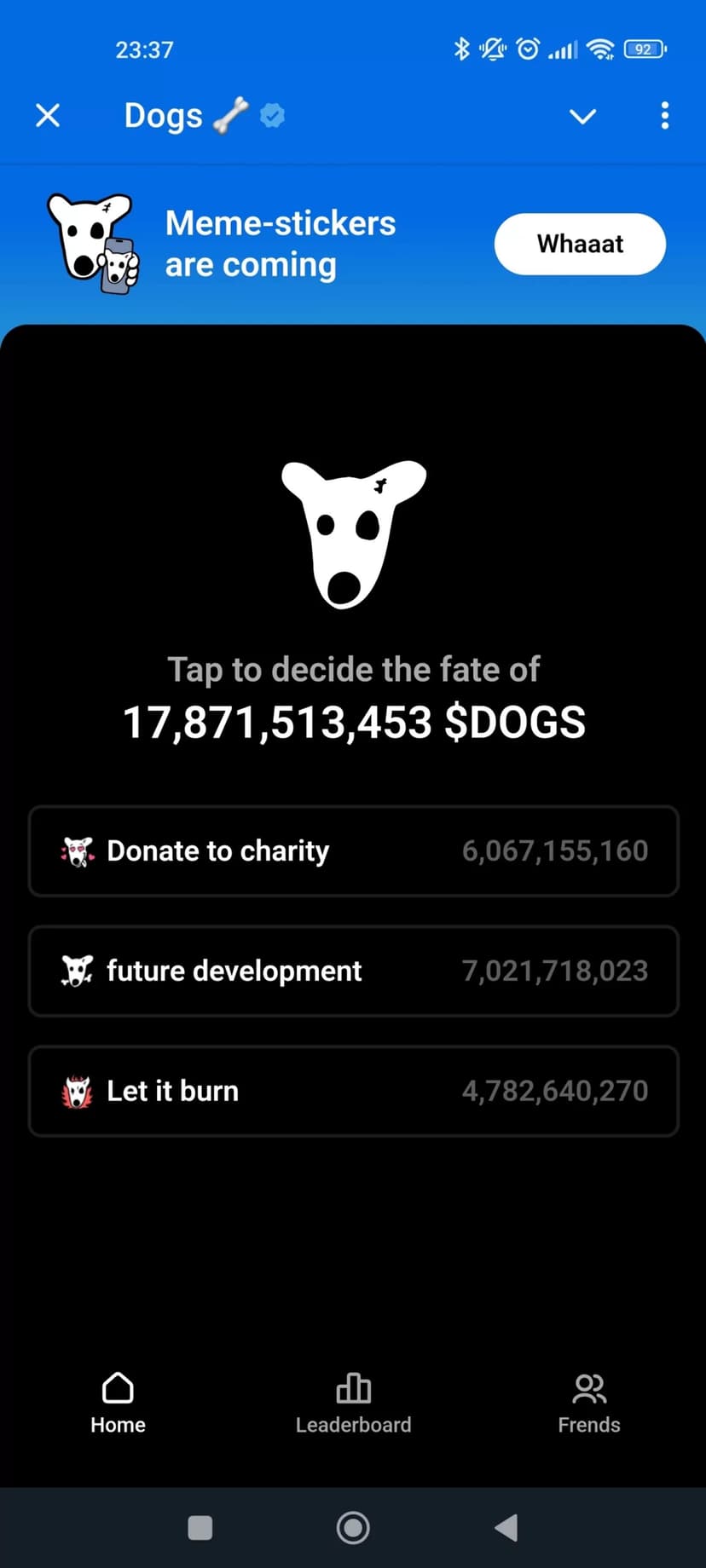Vote for Donate to charity
This screenshot has width=706, height=1568.
tap(353, 850)
